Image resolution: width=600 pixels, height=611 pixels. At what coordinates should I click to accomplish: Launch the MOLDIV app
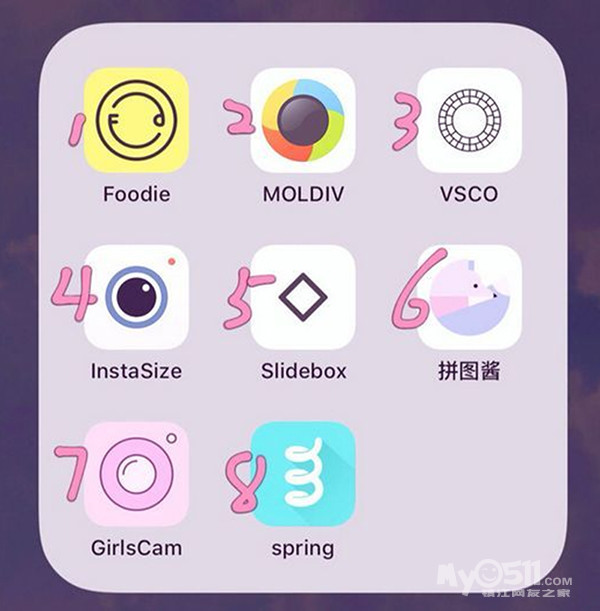[303, 119]
